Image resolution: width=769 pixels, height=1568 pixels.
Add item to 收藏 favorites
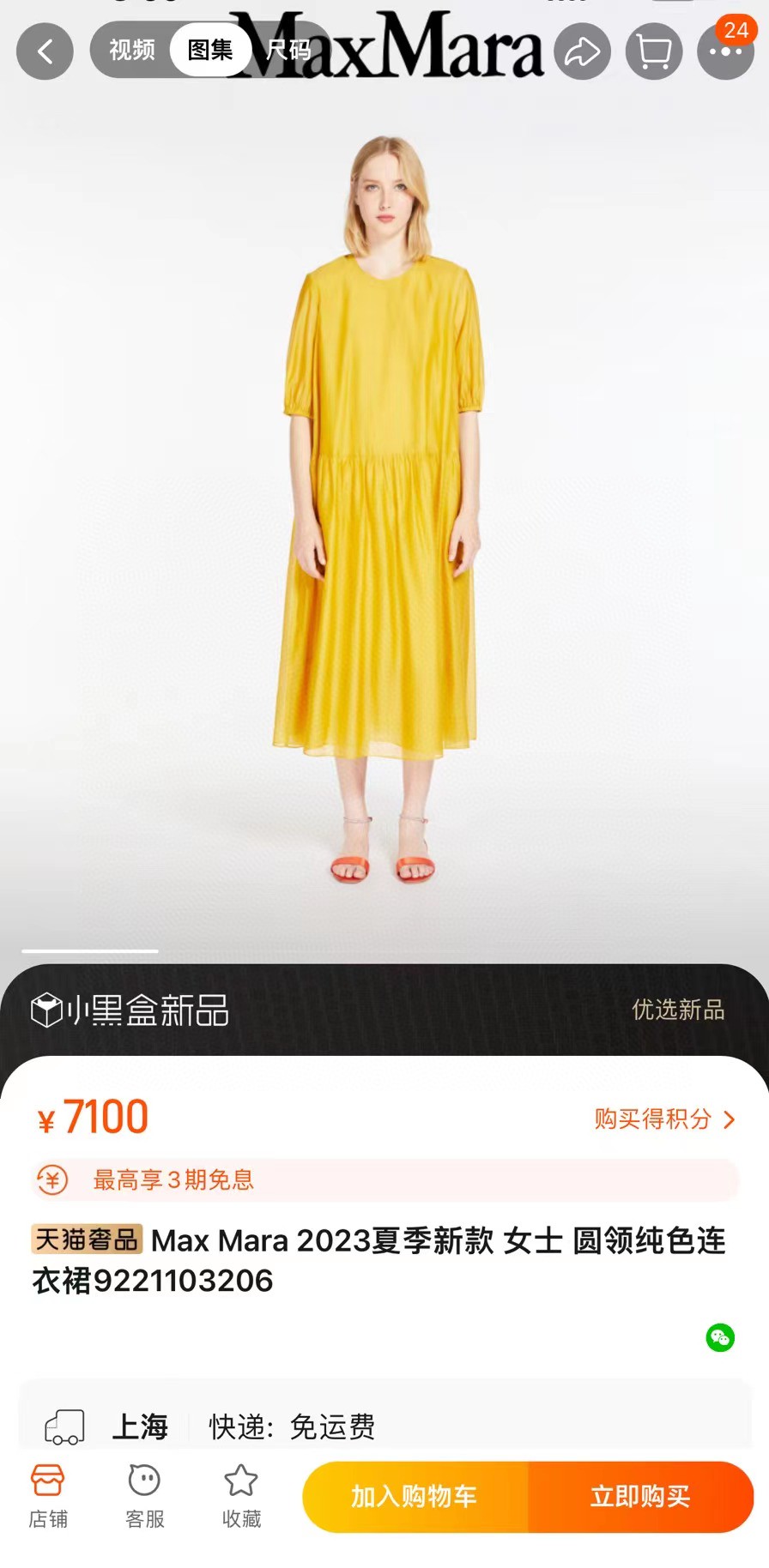coord(241,1497)
